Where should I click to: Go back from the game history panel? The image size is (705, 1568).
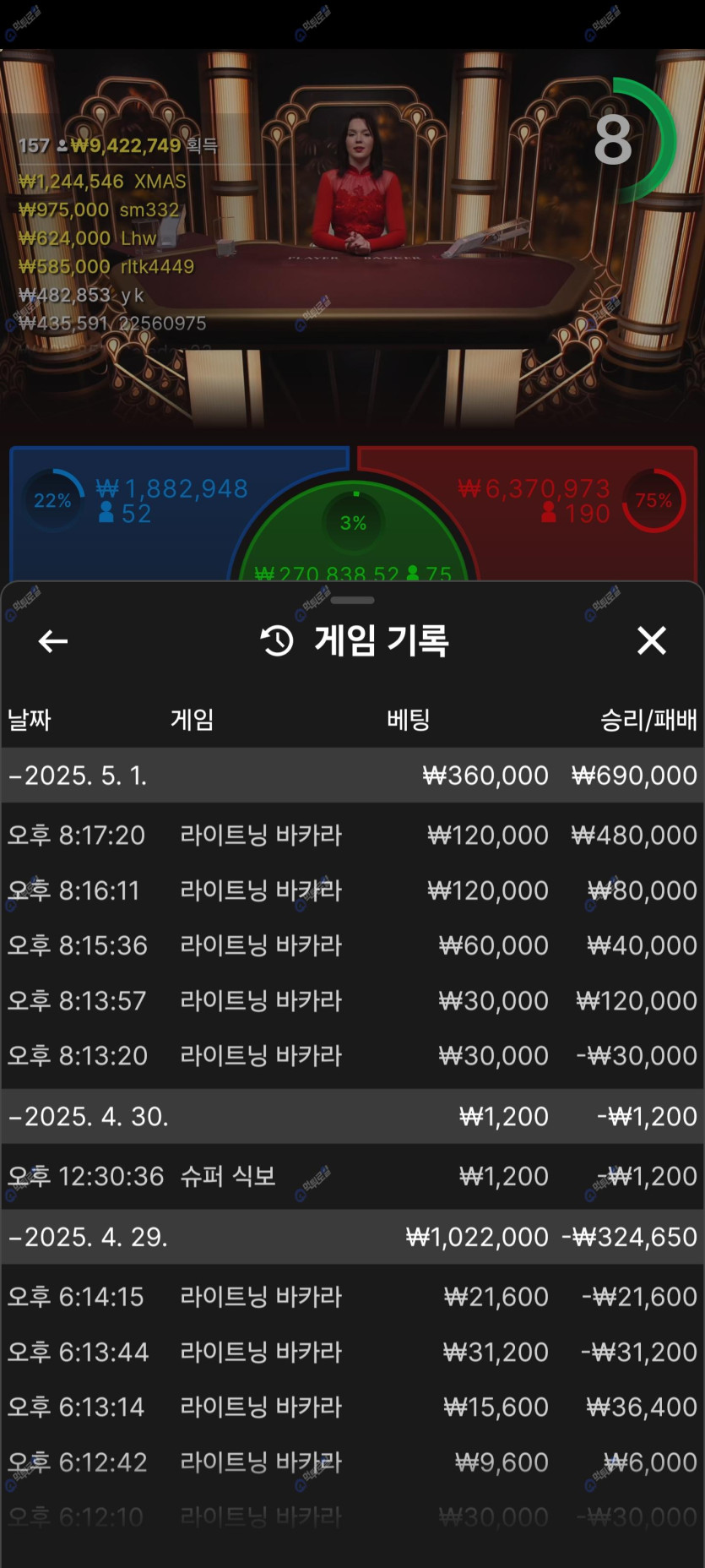point(53,641)
